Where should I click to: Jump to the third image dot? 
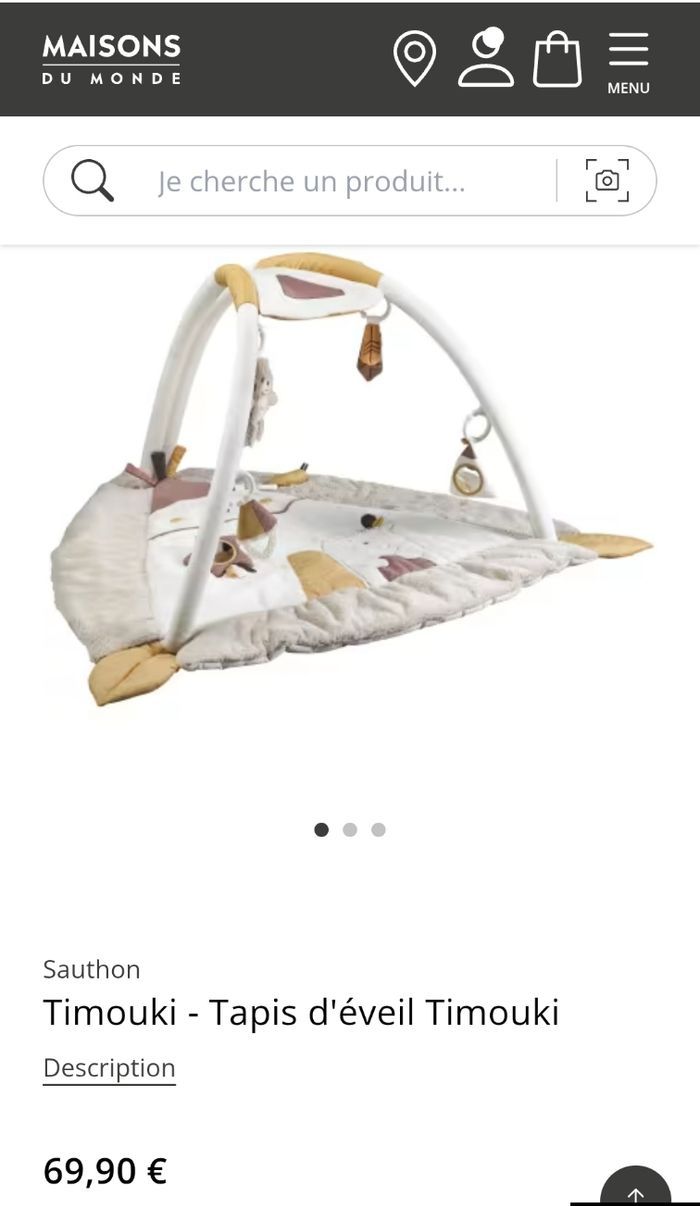point(378,830)
